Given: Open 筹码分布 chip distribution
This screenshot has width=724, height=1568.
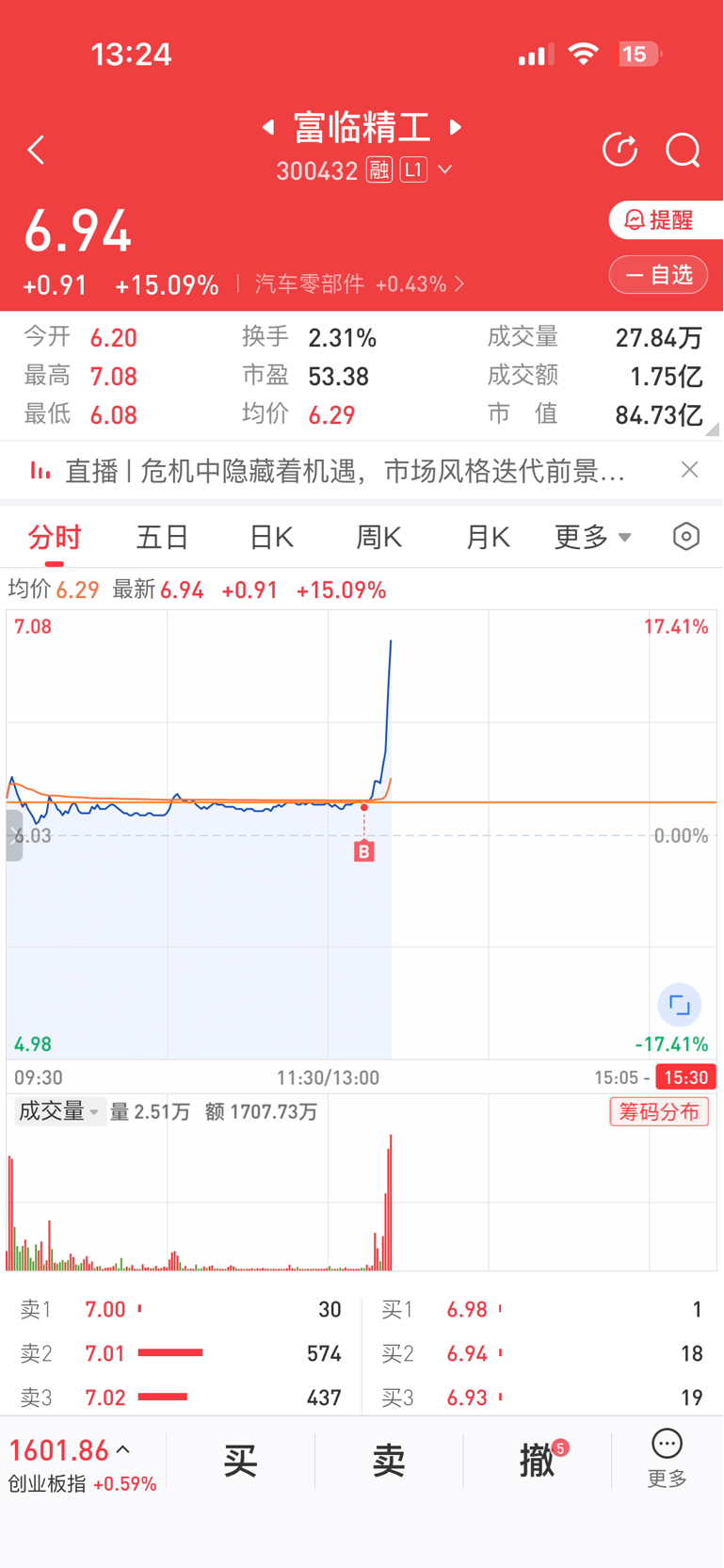Looking at the screenshot, I should [x=659, y=1112].
